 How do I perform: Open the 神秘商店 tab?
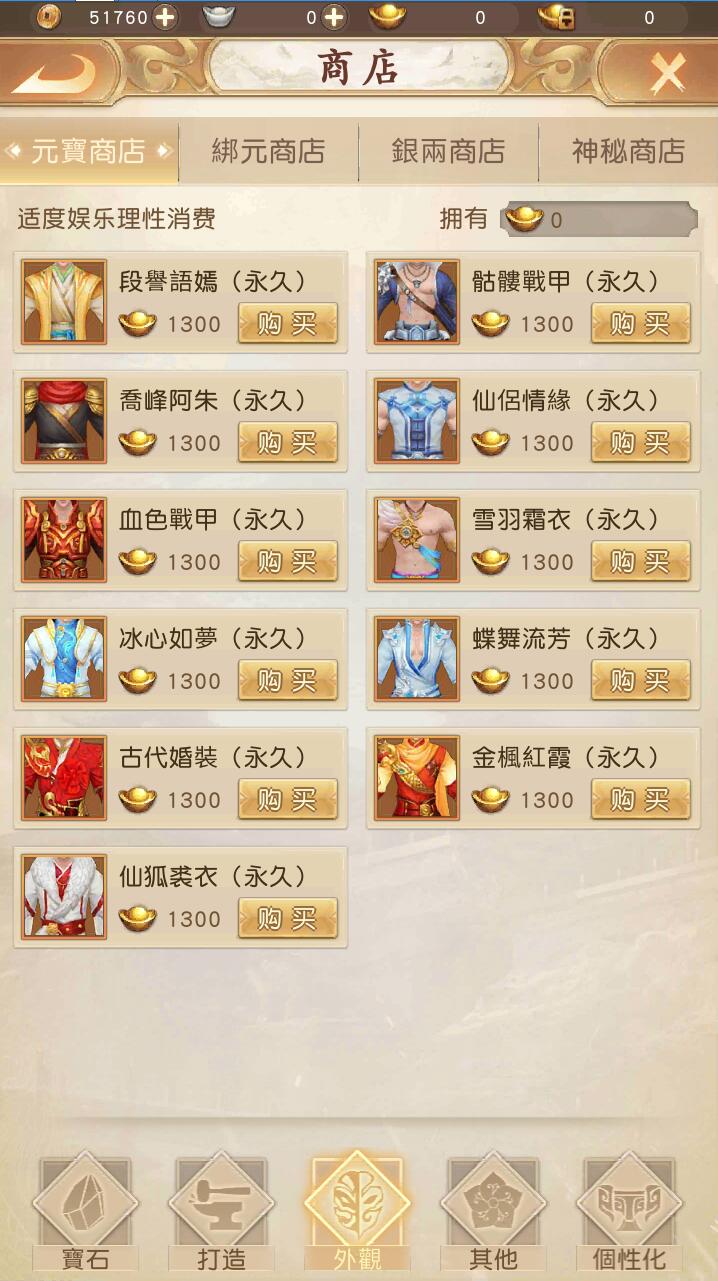[628, 152]
